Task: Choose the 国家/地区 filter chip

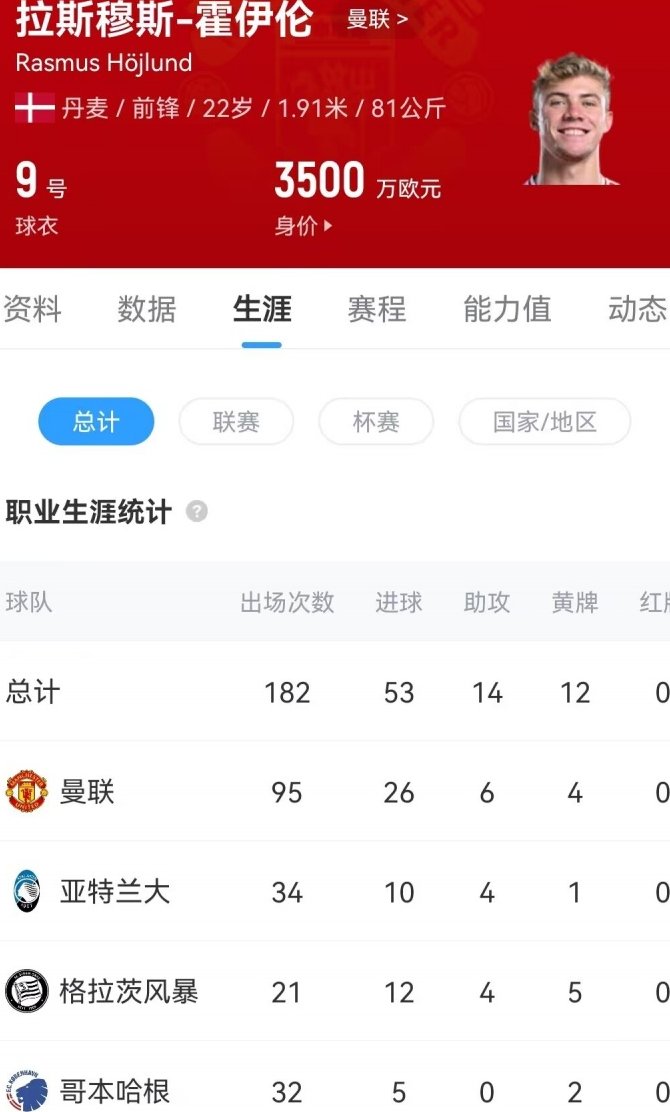Action: click(545, 421)
